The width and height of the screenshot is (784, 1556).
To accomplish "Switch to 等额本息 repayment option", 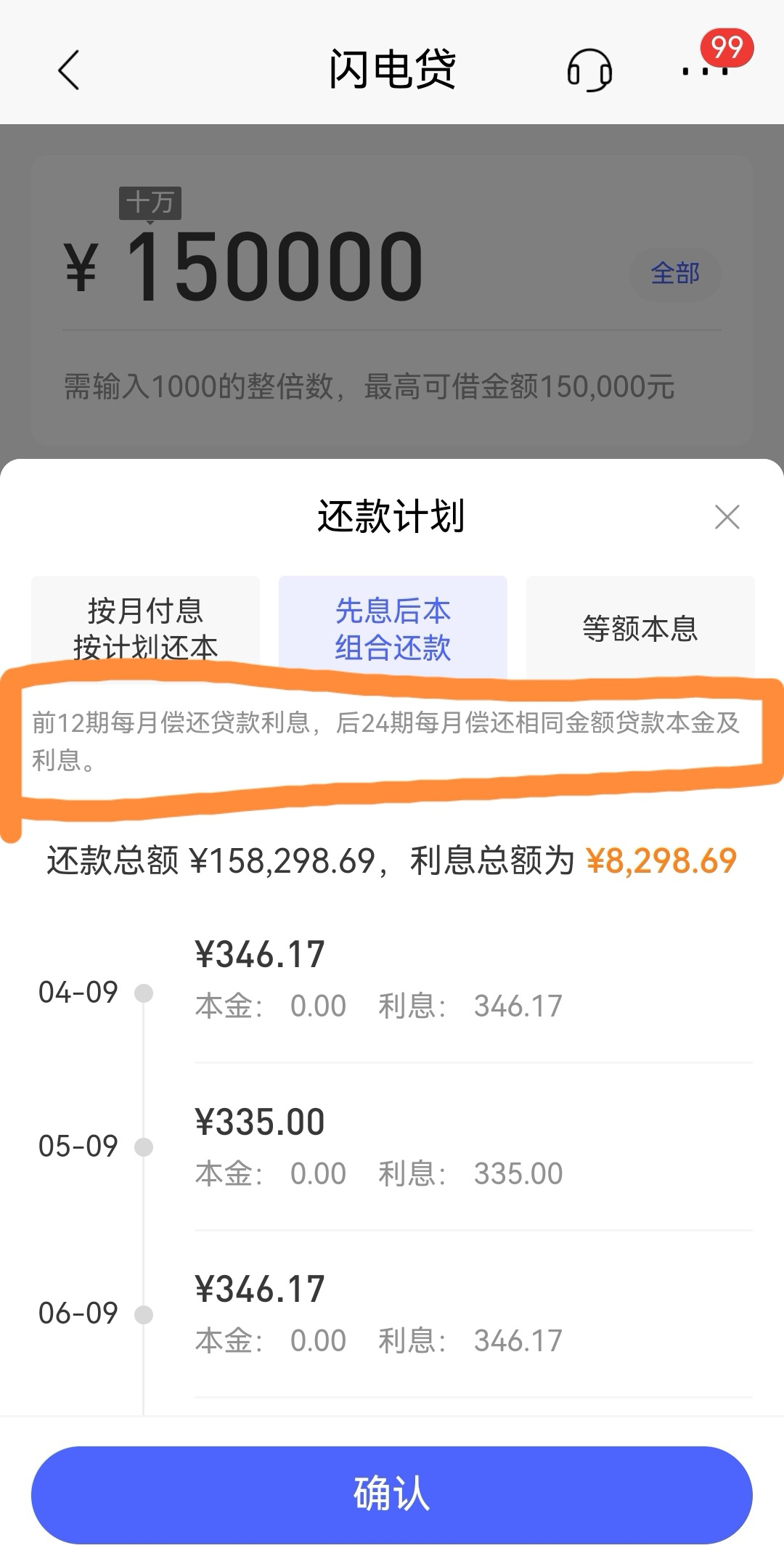I will click(640, 627).
